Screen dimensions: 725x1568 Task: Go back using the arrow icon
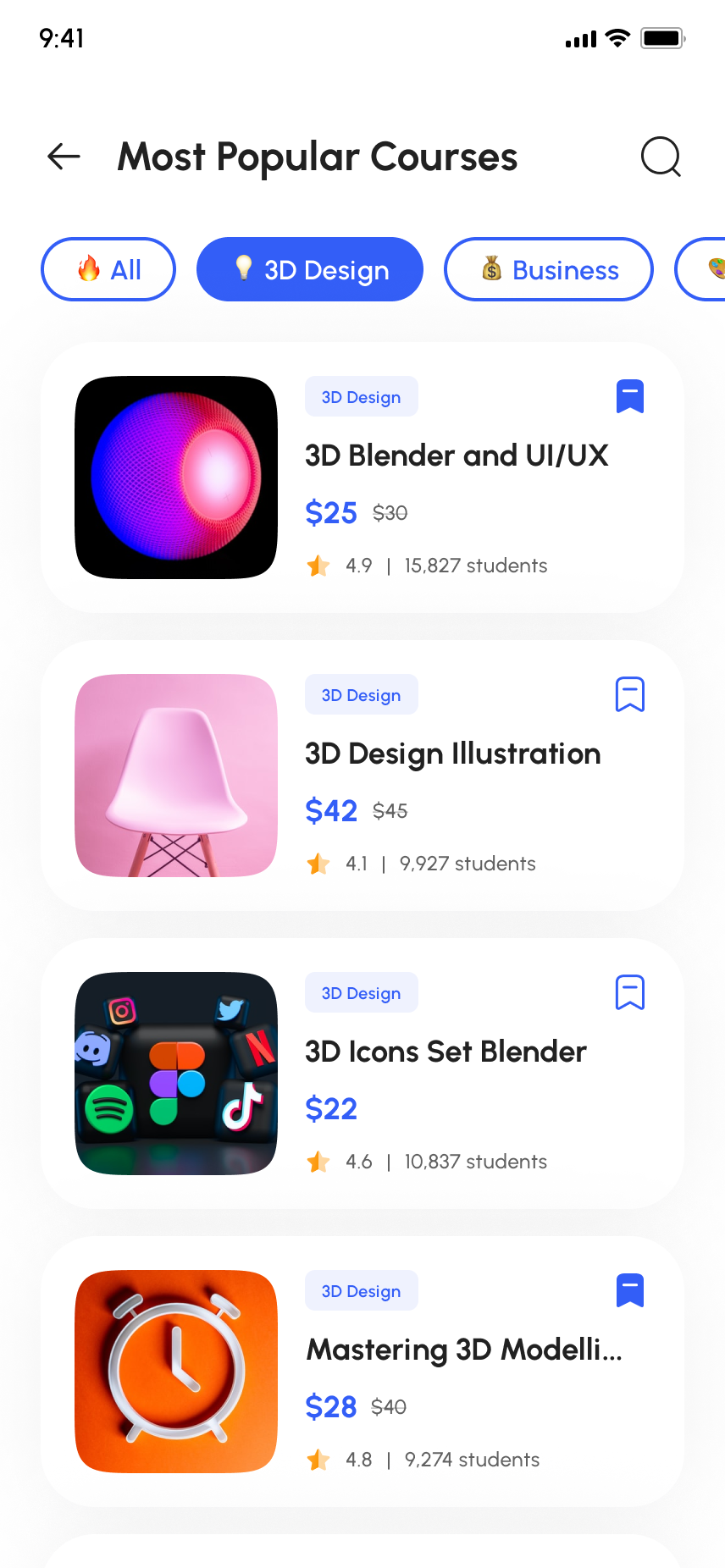(x=64, y=157)
